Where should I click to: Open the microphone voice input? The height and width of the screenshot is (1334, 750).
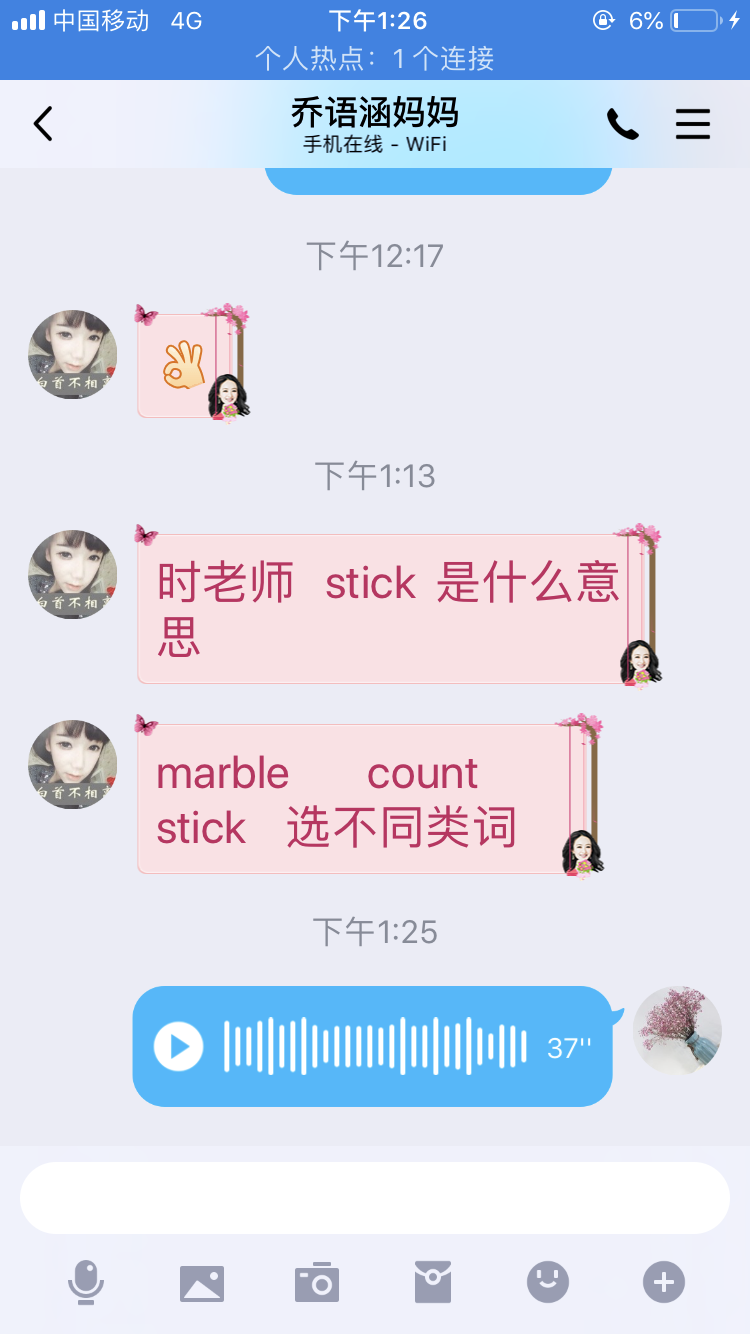(86, 1282)
